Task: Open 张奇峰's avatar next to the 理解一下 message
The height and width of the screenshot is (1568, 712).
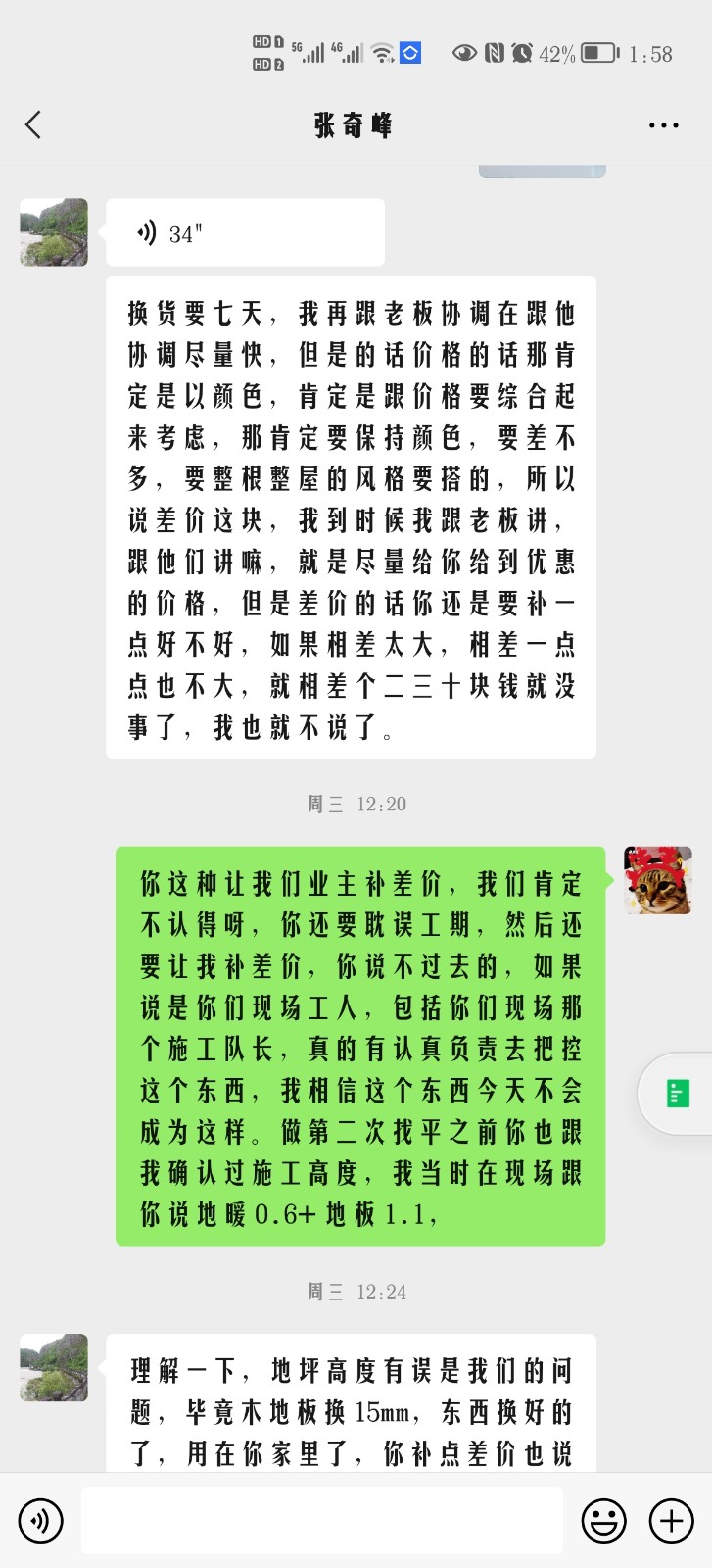Action: coord(54,1367)
